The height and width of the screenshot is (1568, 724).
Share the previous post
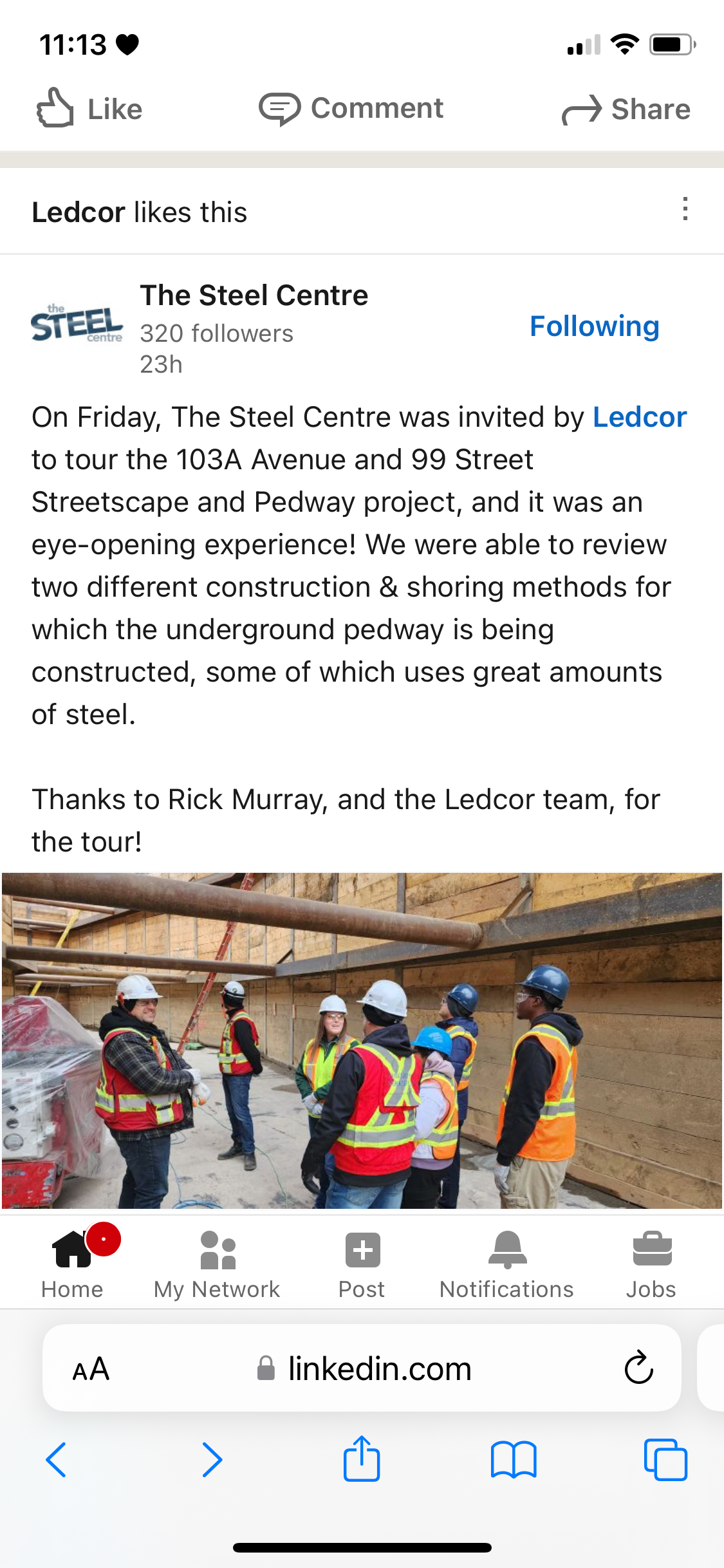[626, 109]
